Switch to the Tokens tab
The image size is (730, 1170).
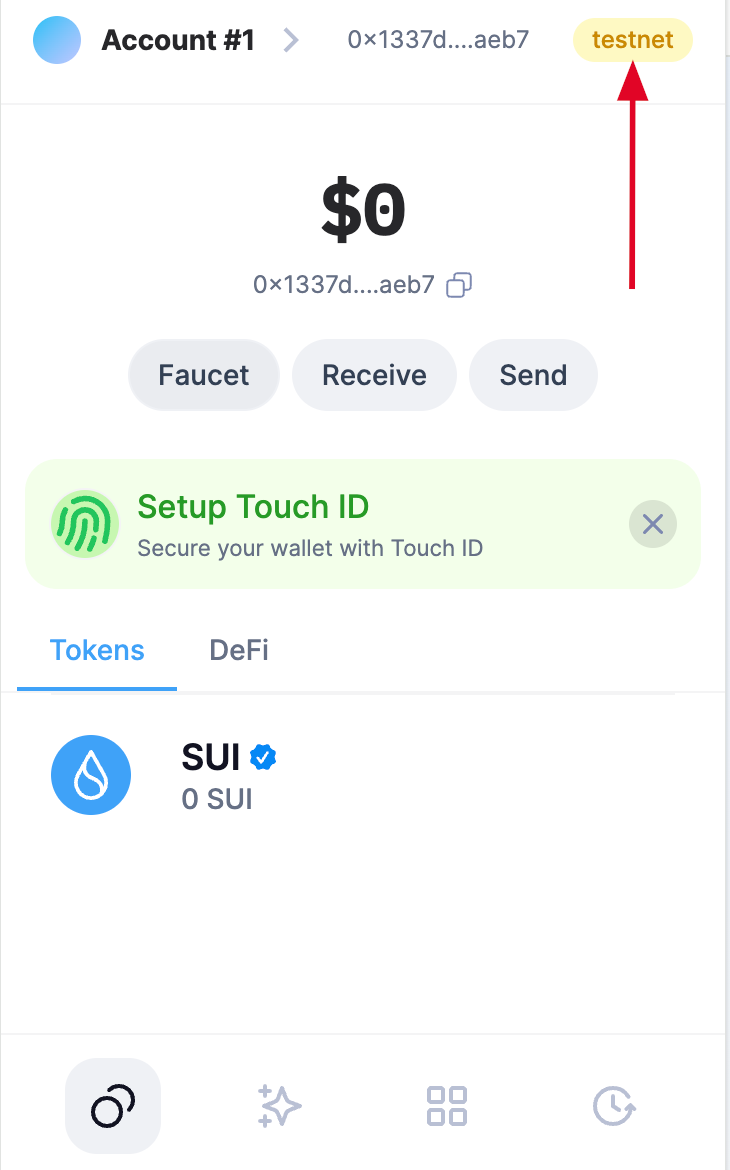(x=97, y=651)
